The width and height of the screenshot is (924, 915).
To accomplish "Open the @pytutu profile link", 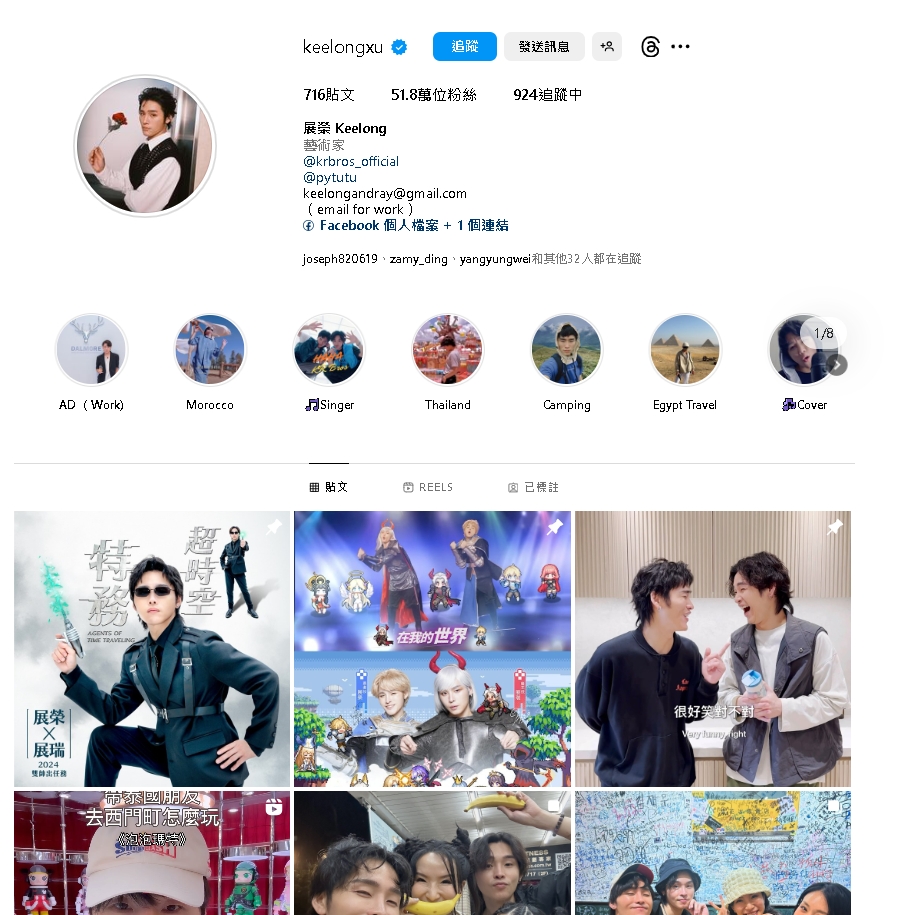I will tap(330, 177).
